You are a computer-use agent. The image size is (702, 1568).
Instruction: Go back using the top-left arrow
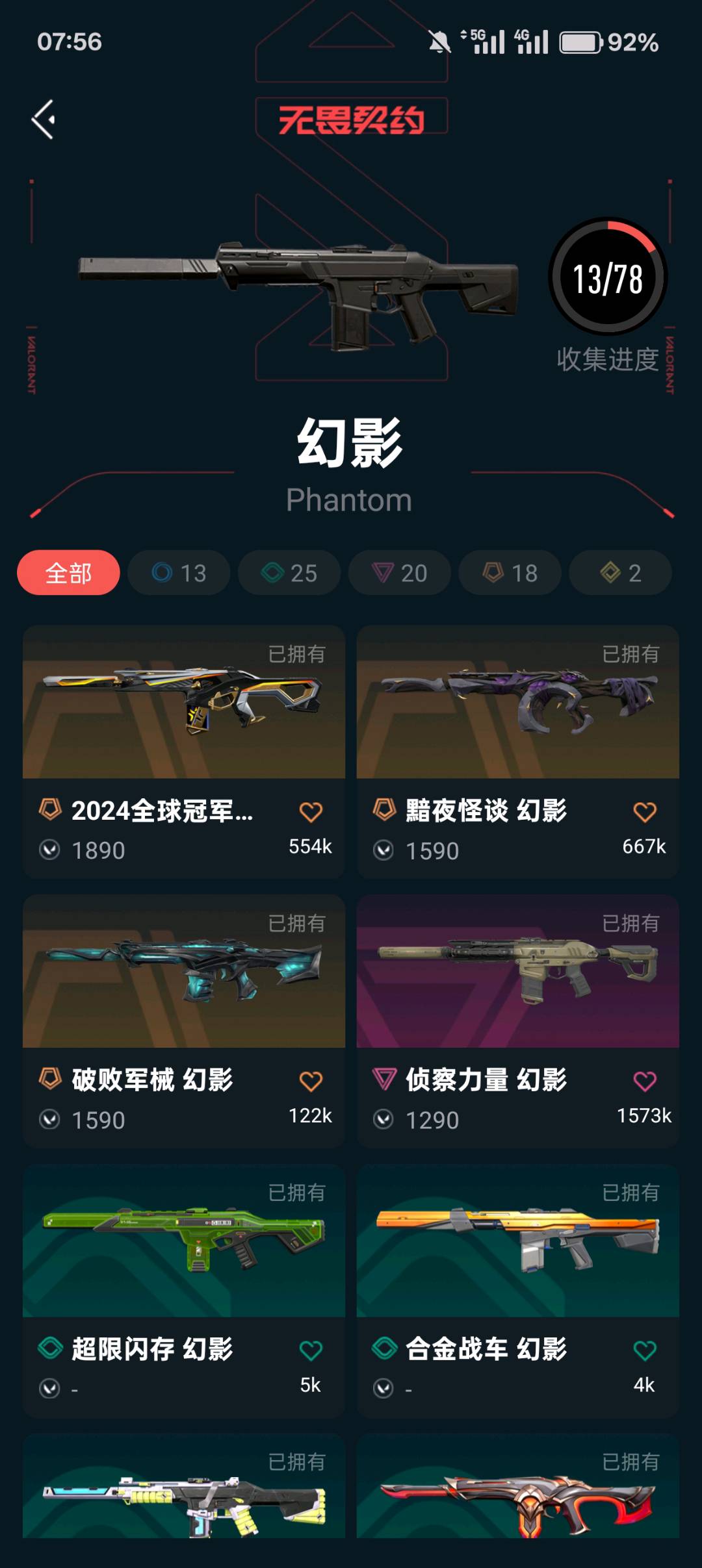[44, 120]
